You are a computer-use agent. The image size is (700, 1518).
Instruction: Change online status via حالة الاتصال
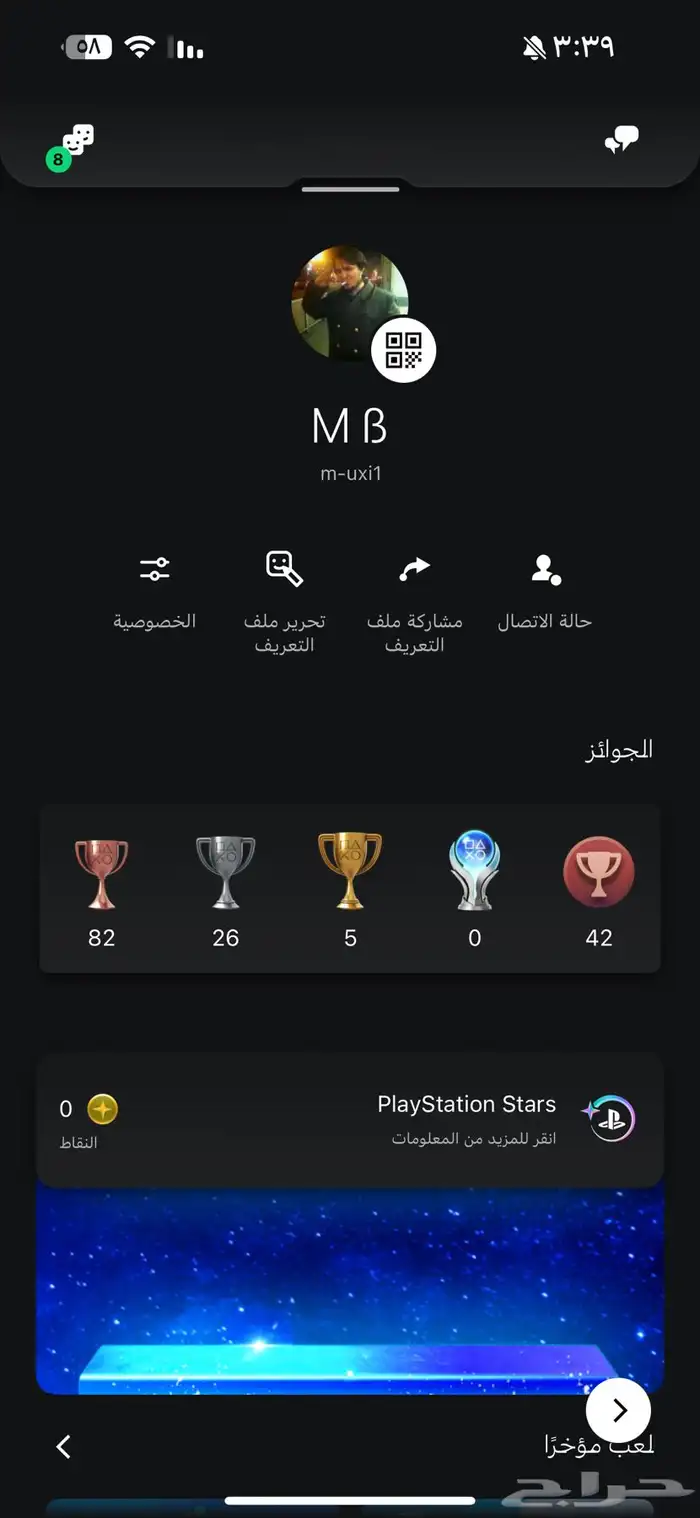tap(545, 590)
